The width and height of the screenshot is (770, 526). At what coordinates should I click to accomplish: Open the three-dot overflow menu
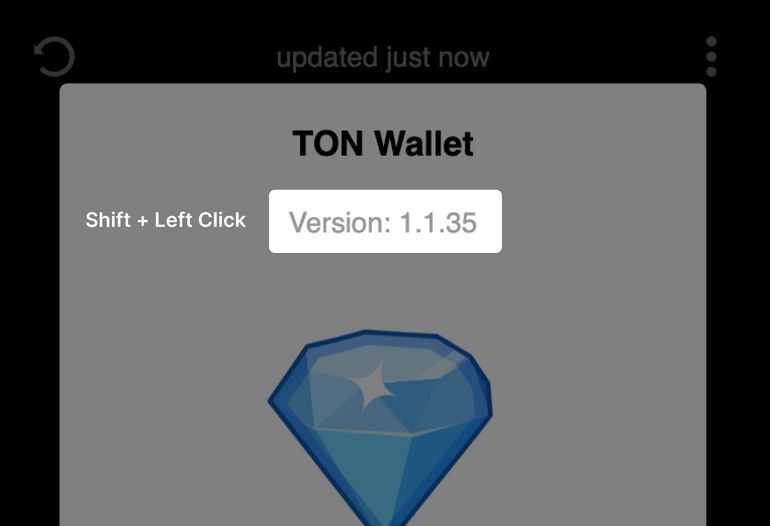[711, 57]
